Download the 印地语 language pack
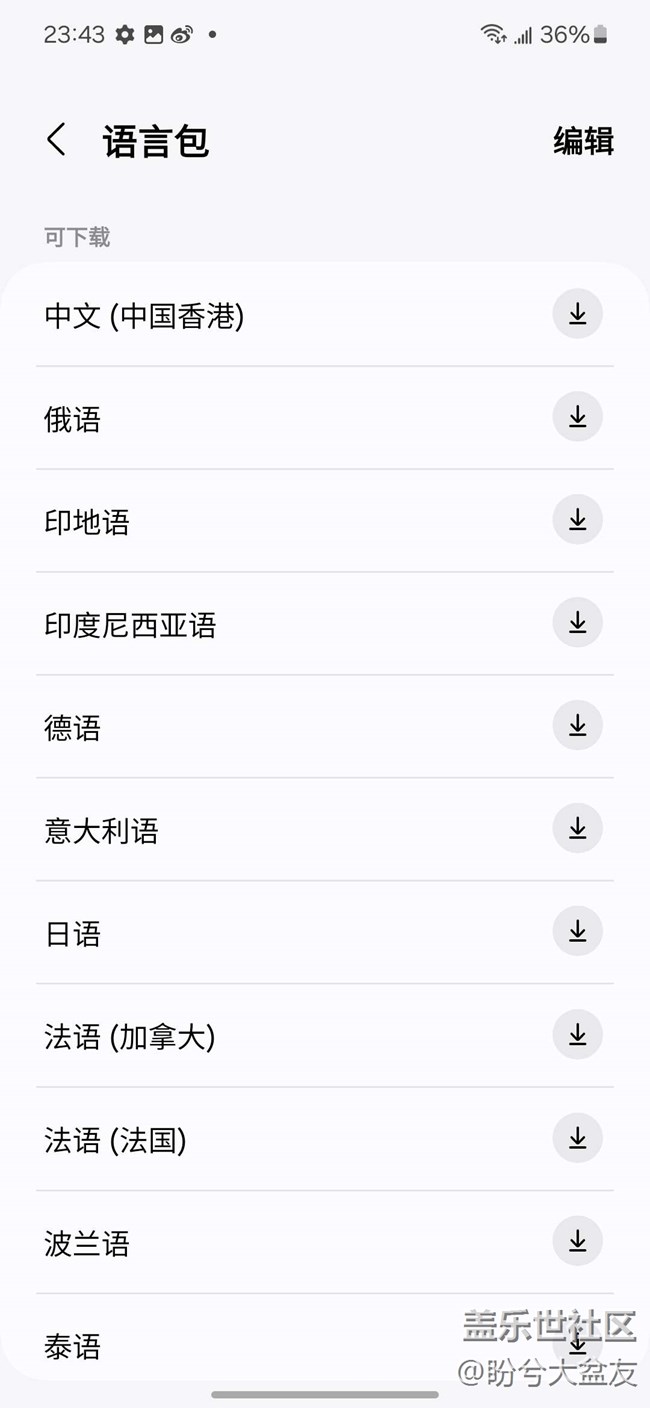 578,520
